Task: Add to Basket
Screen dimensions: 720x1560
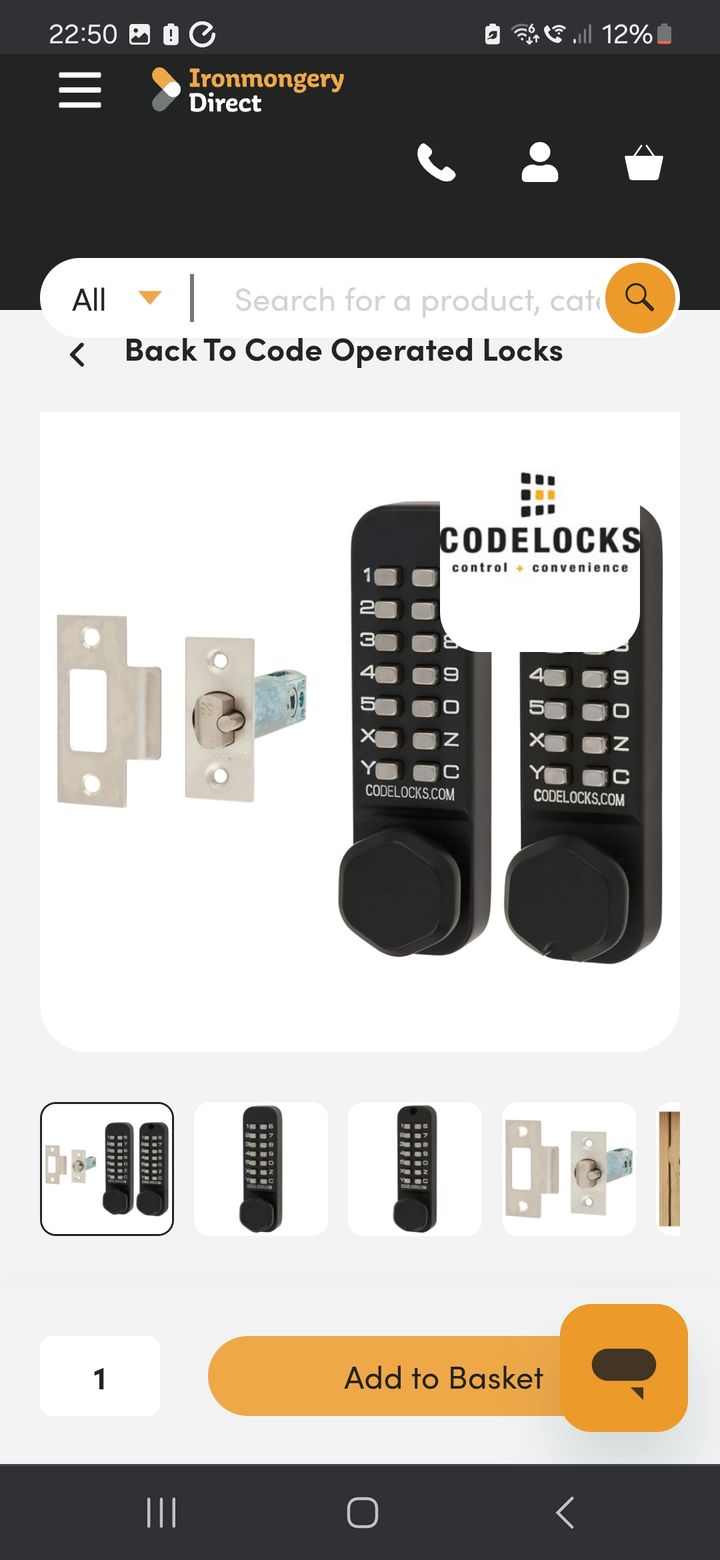Action: coord(400,1376)
